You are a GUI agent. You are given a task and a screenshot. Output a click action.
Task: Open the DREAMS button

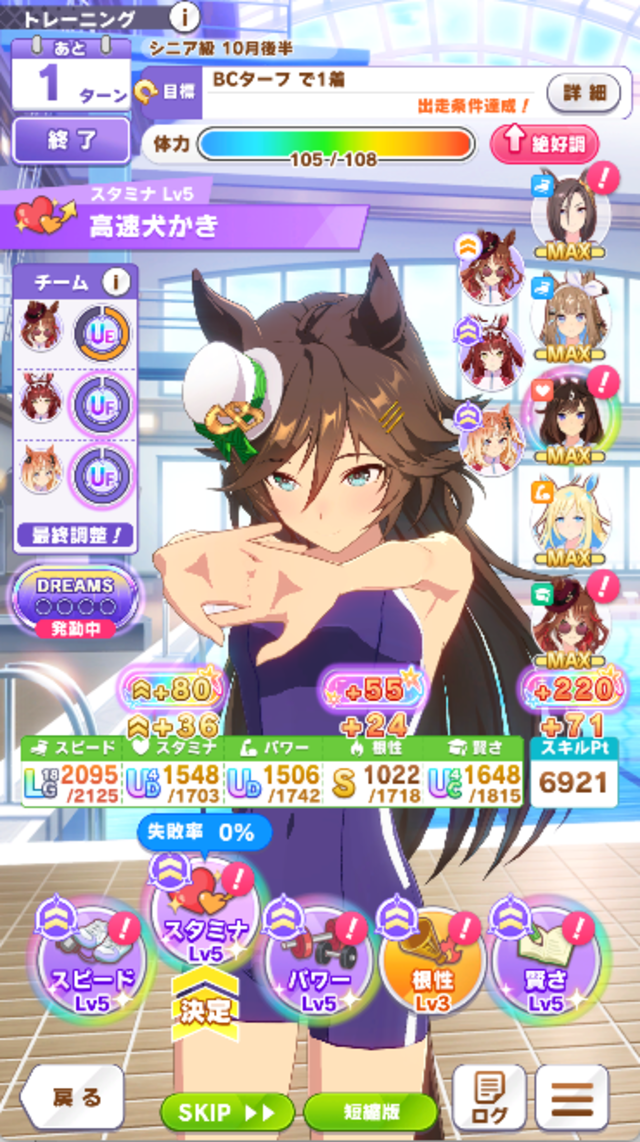click(x=73, y=599)
